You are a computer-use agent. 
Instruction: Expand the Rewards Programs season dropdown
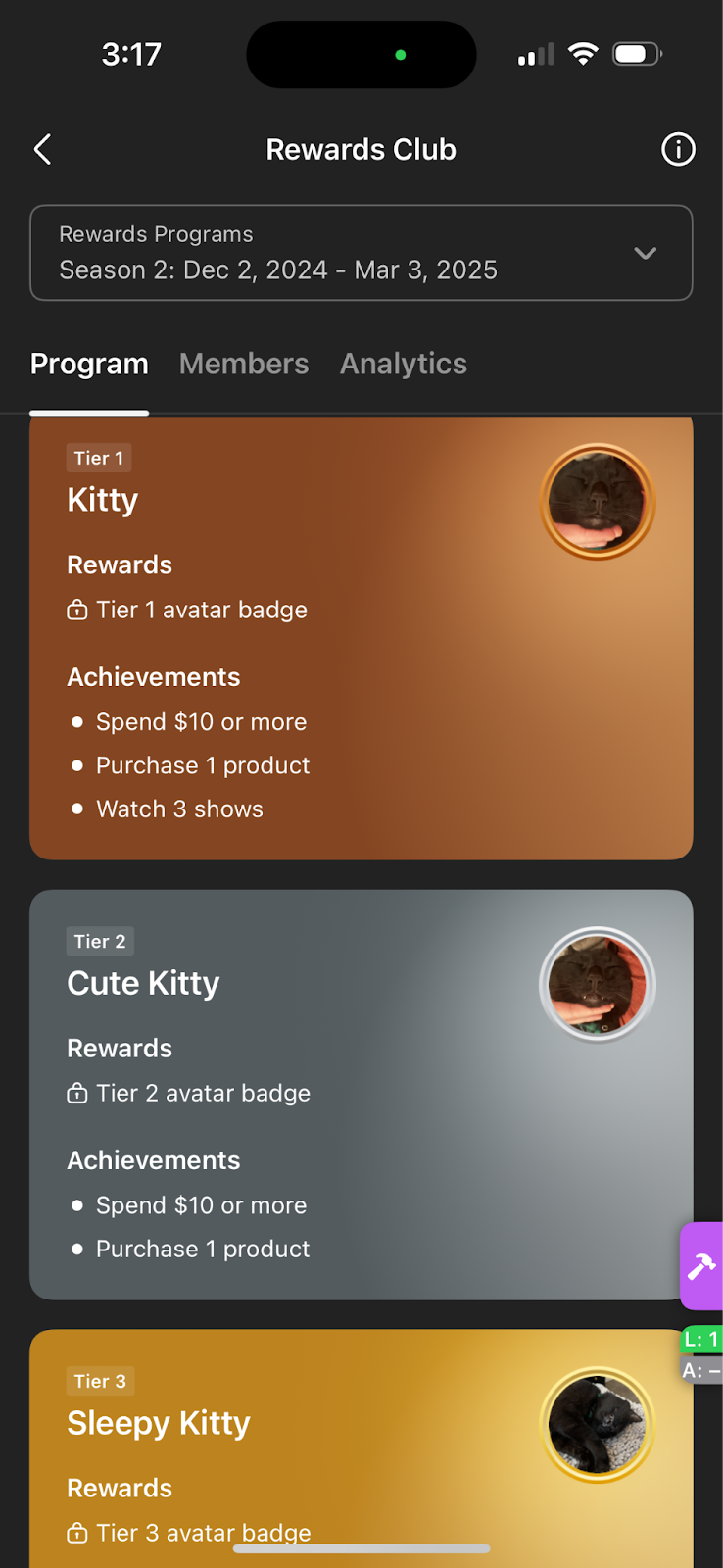coord(361,253)
